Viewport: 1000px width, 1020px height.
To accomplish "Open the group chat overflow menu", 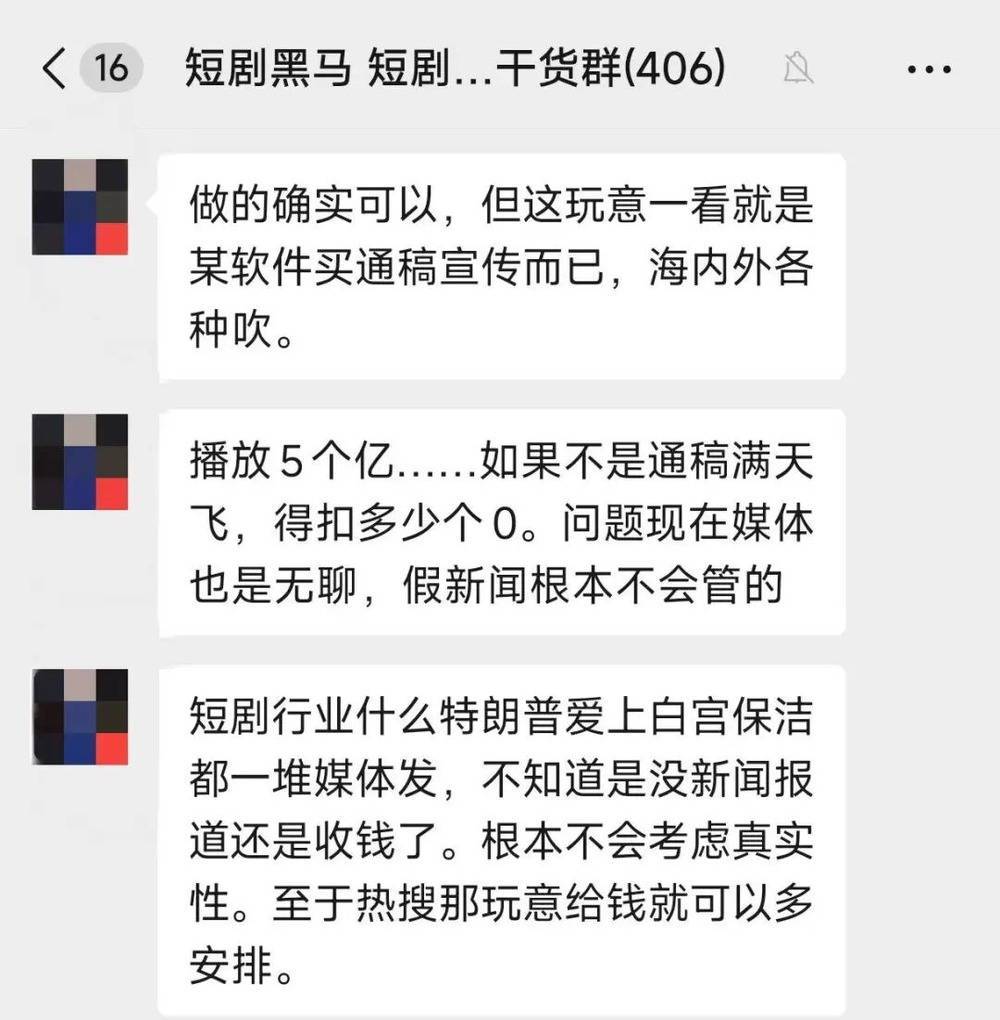I will [929, 69].
